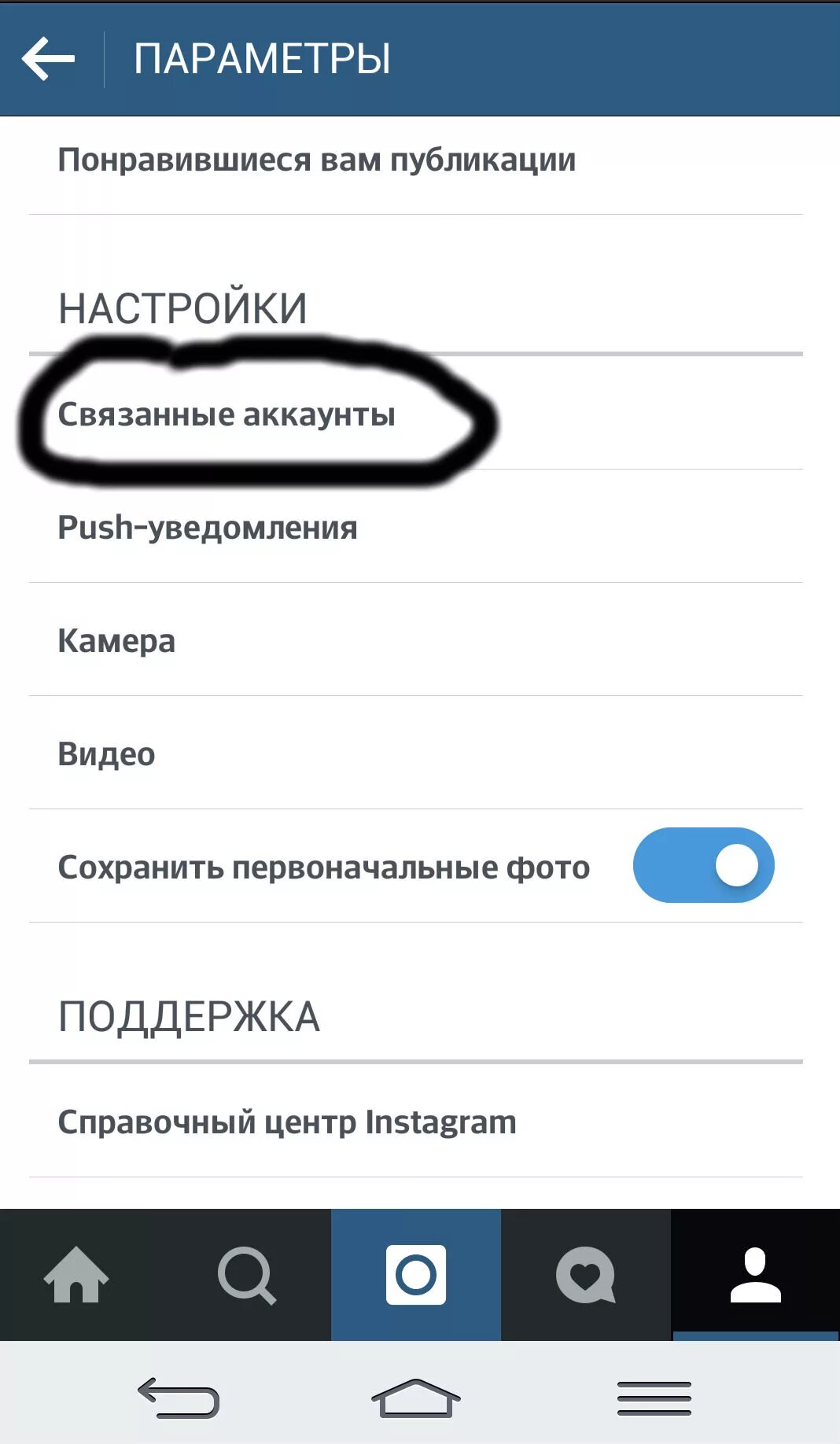
Task: Toggle Сохранить первоначальные фото switch
Action: [x=703, y=865]
